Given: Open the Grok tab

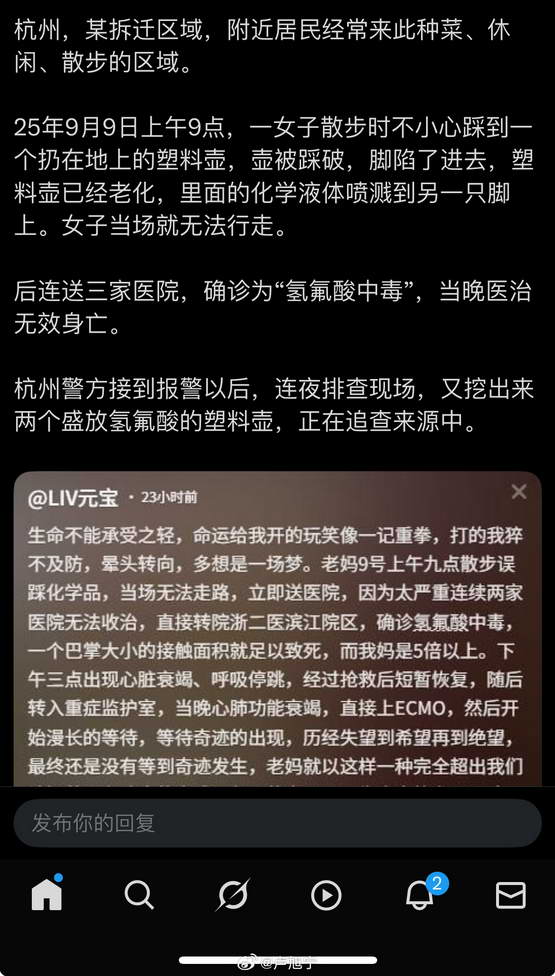Looking at the screenshot, I should click(233, 895).
